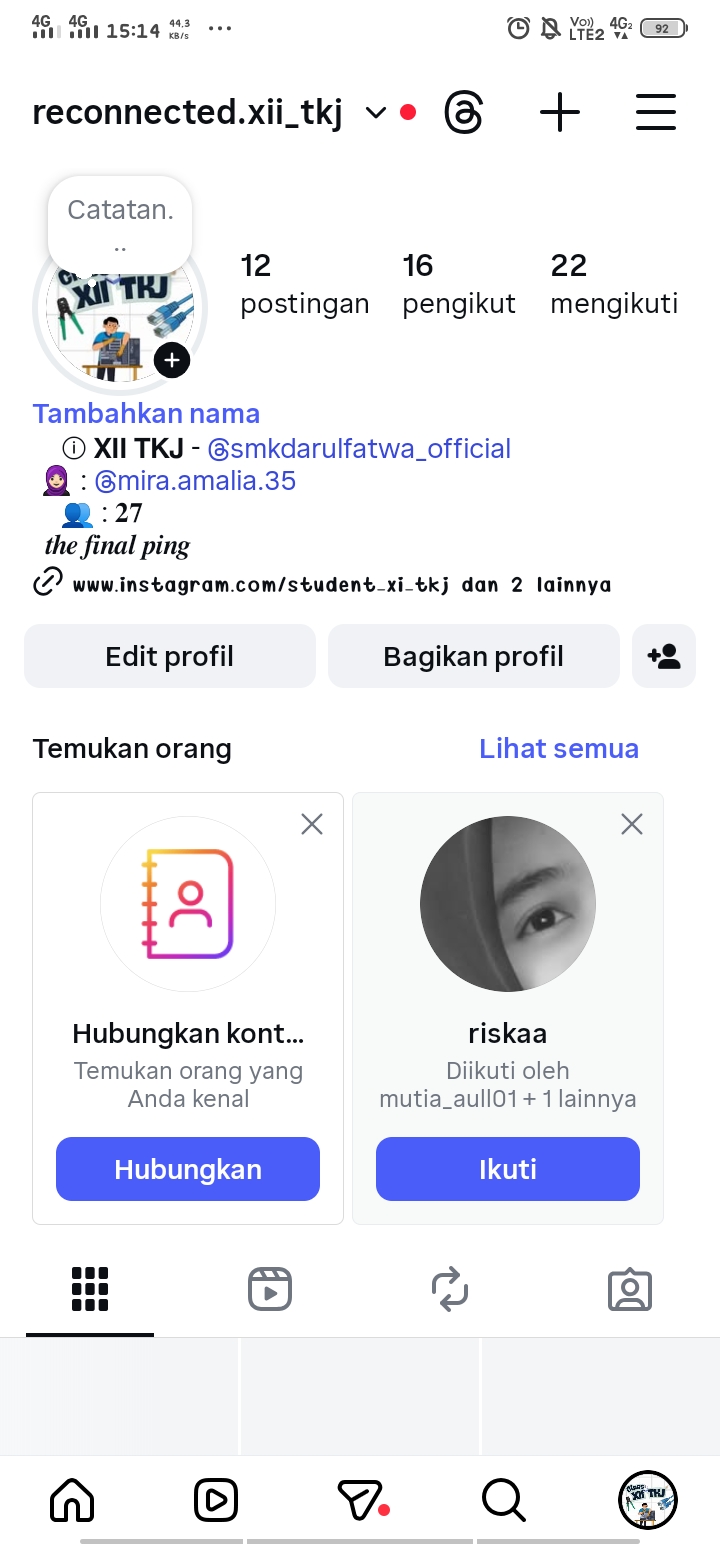
Task: Select Bagikan profil to share profile
Action: tap(474, 657)
